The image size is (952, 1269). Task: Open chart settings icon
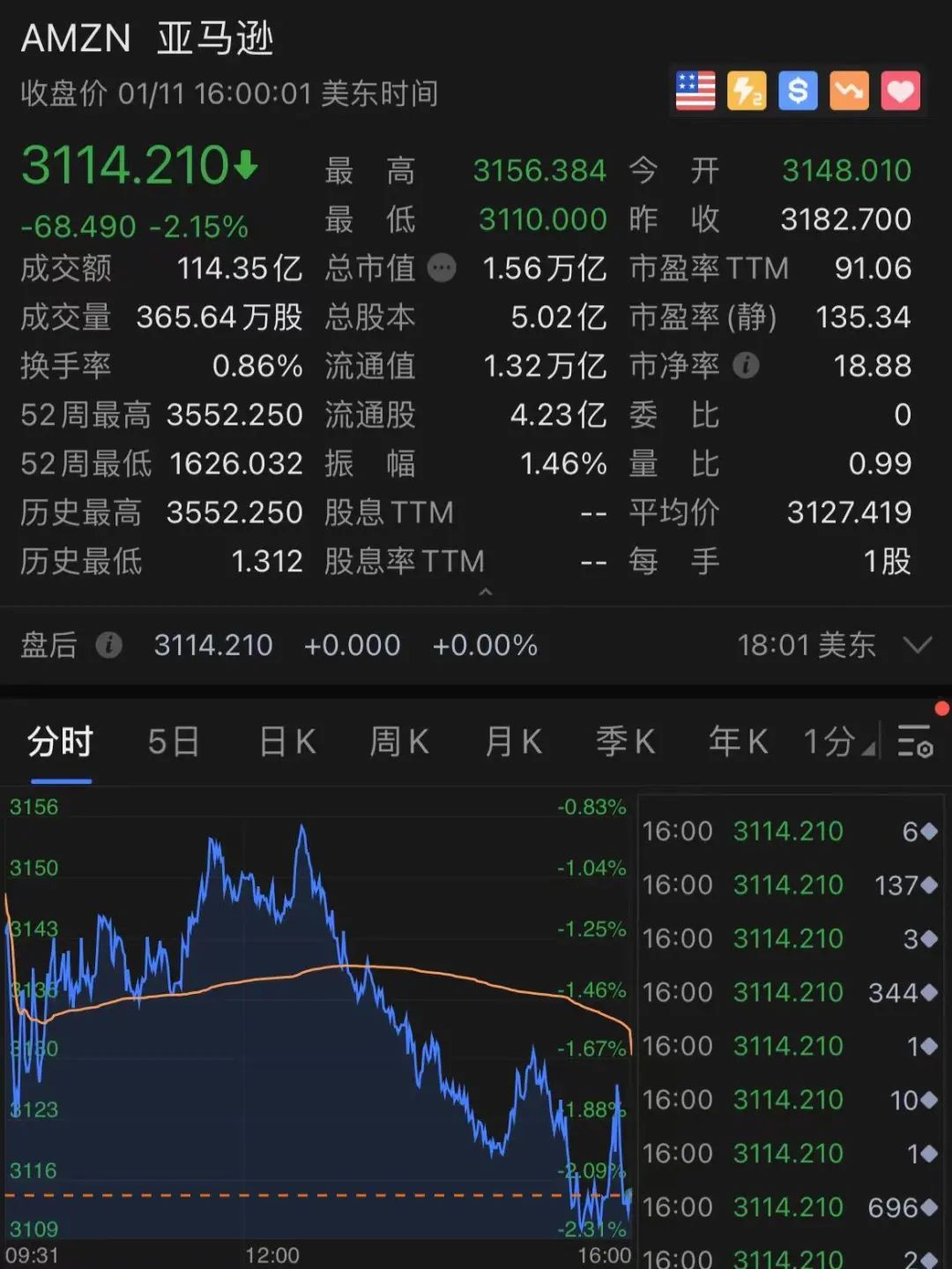915,741
